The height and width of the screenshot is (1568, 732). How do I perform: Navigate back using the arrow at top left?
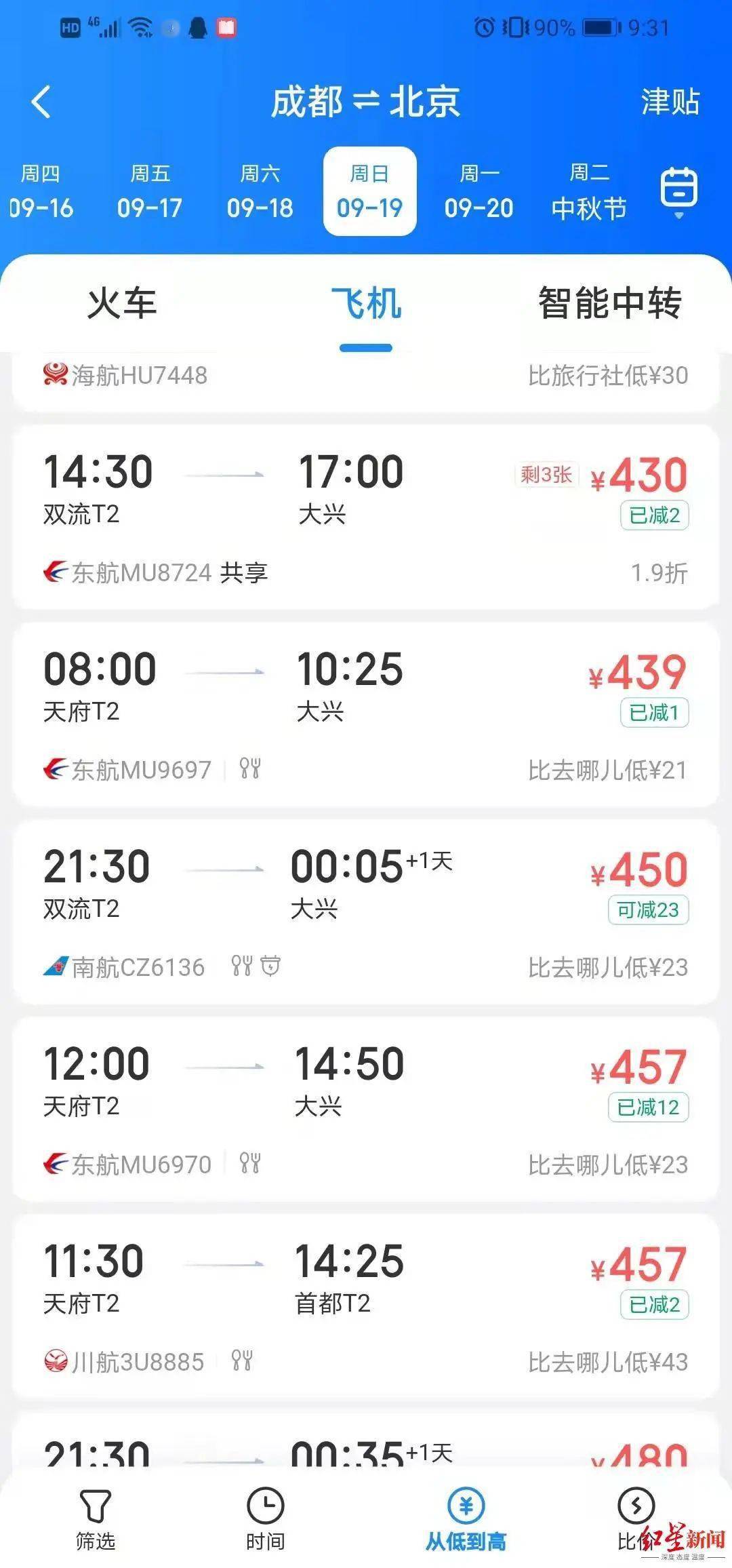[x=42, y=103]
